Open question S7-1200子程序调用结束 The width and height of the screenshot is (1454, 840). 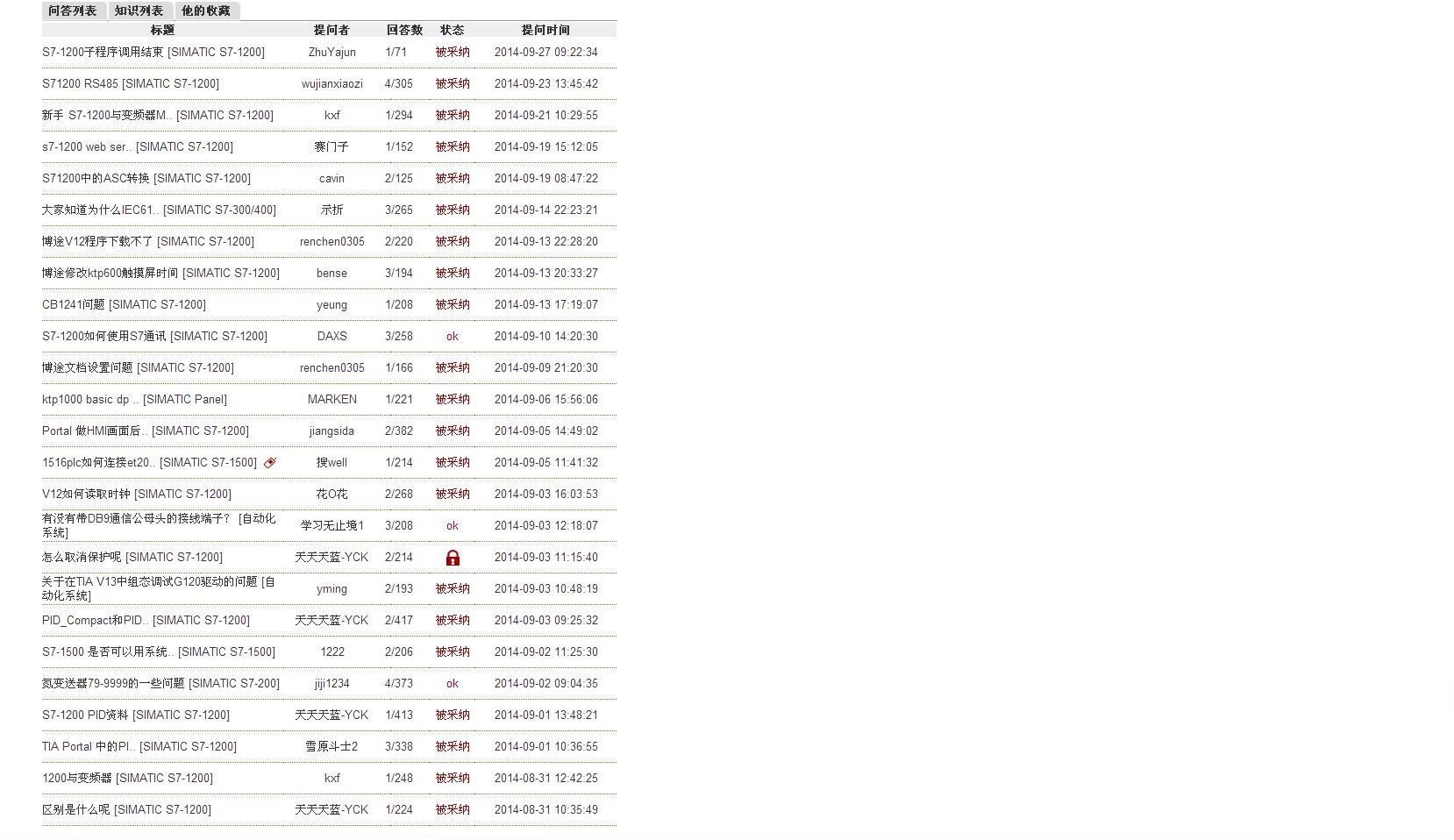pos(103,53)
